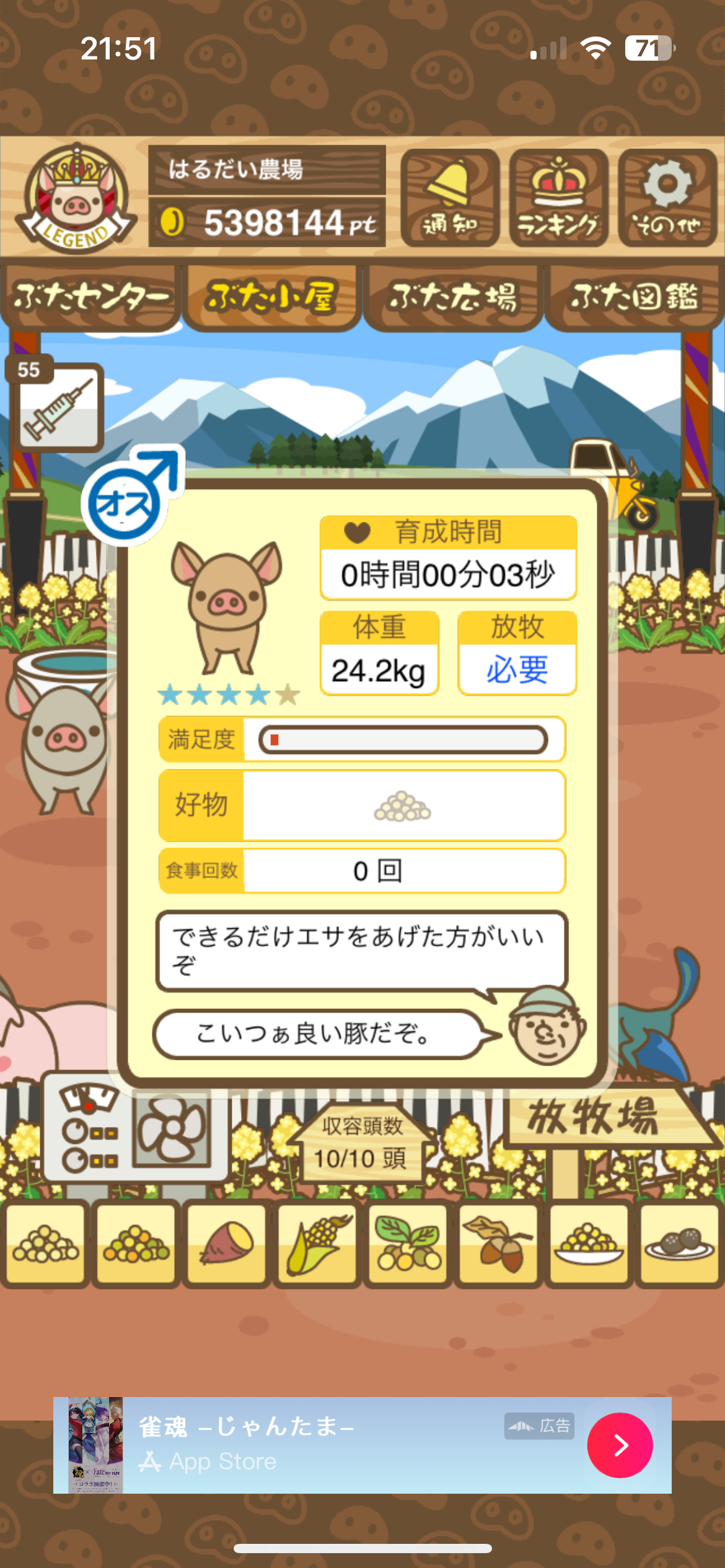Feed the sweet potato to the pig

click(226, 1244)
